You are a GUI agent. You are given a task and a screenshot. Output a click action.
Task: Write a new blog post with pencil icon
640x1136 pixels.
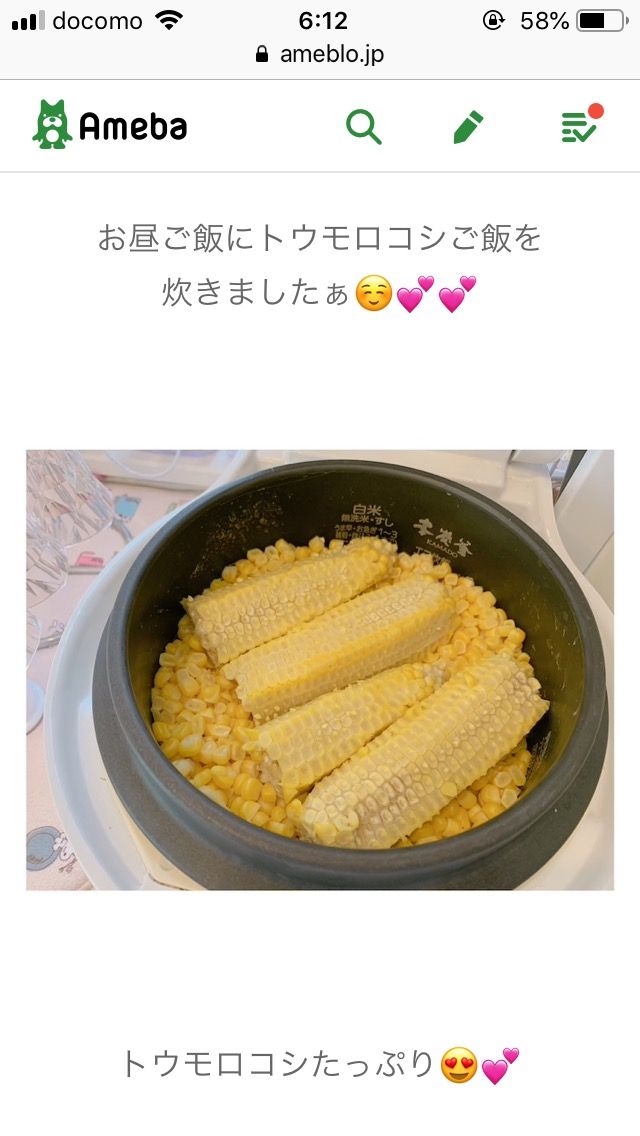pyautogui.click(x=467, y=127)
